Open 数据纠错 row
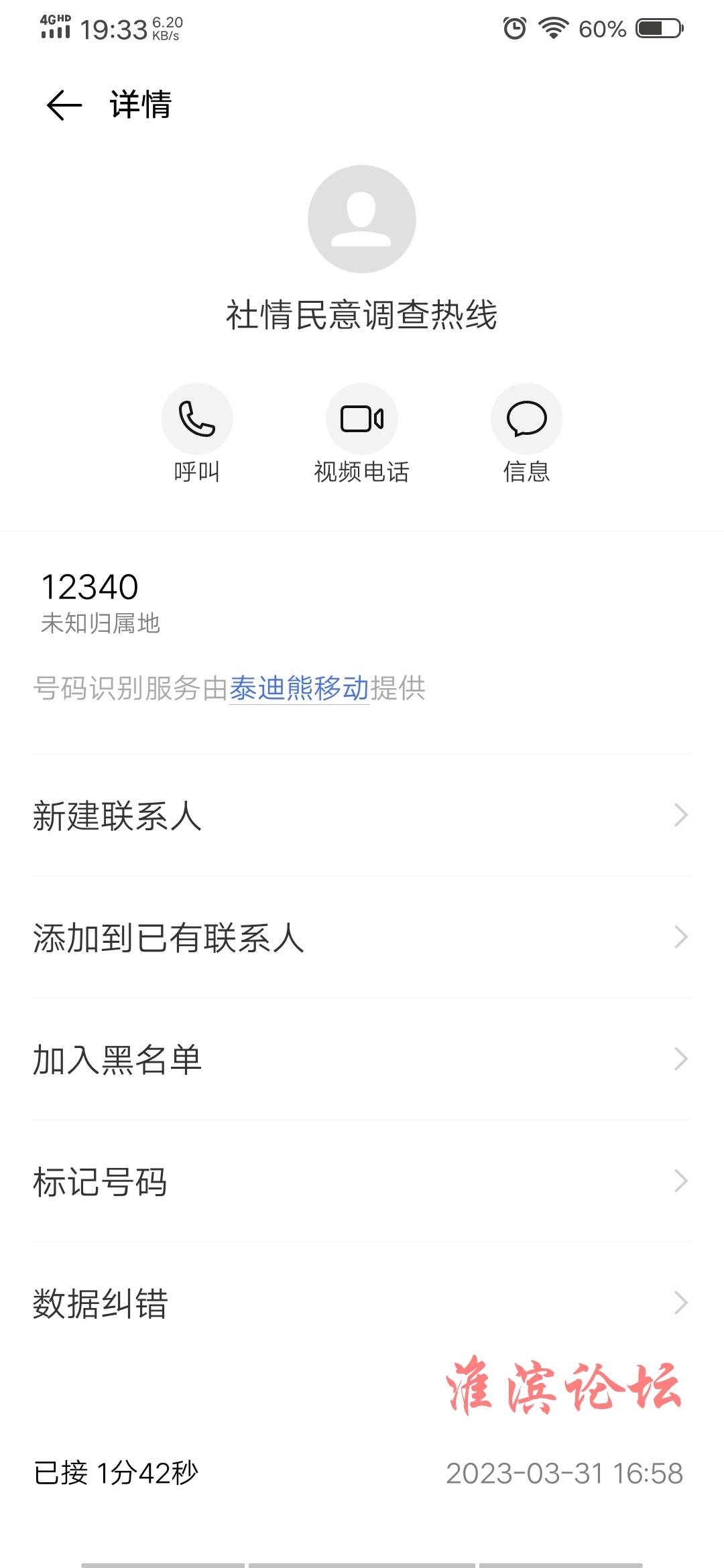Screen dimensions: 724x1568 point(362,1303)
